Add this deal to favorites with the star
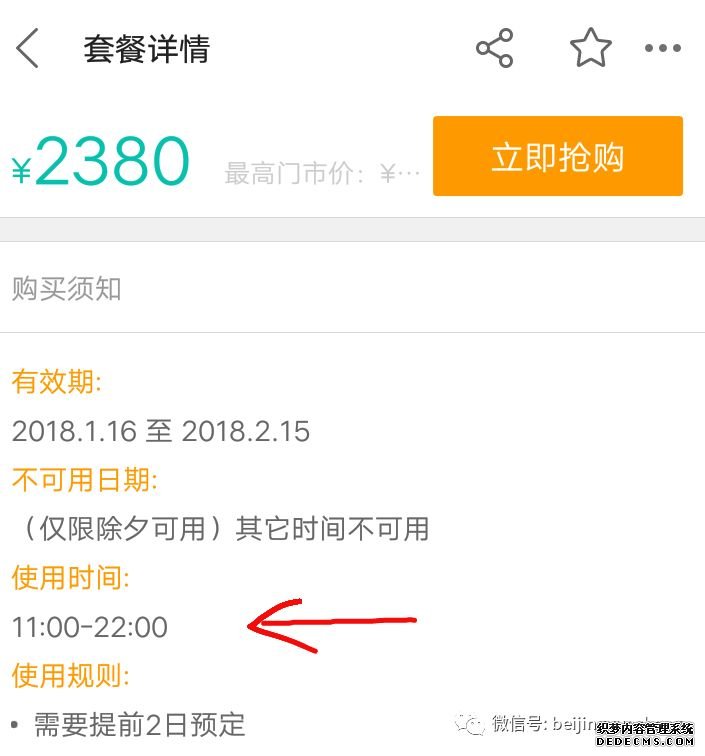The image size is (705, 756). [590, 48]
